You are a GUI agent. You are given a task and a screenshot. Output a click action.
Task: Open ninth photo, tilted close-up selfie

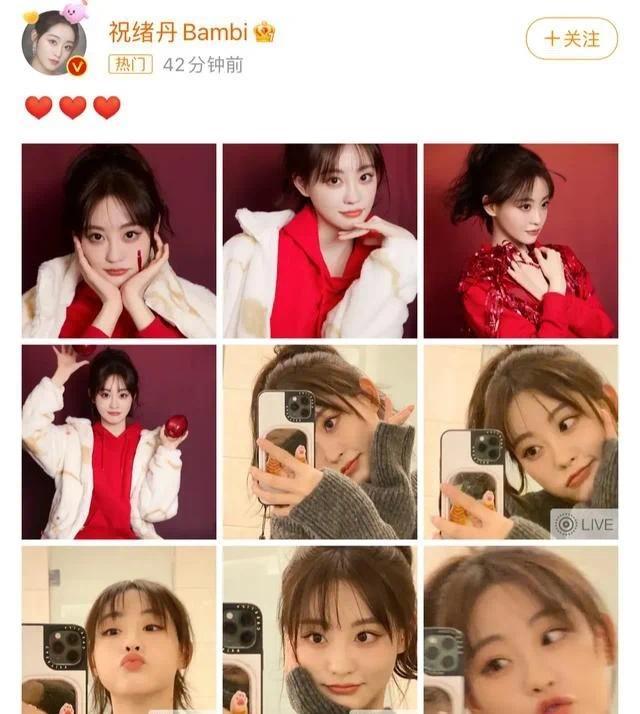point(520,630)
